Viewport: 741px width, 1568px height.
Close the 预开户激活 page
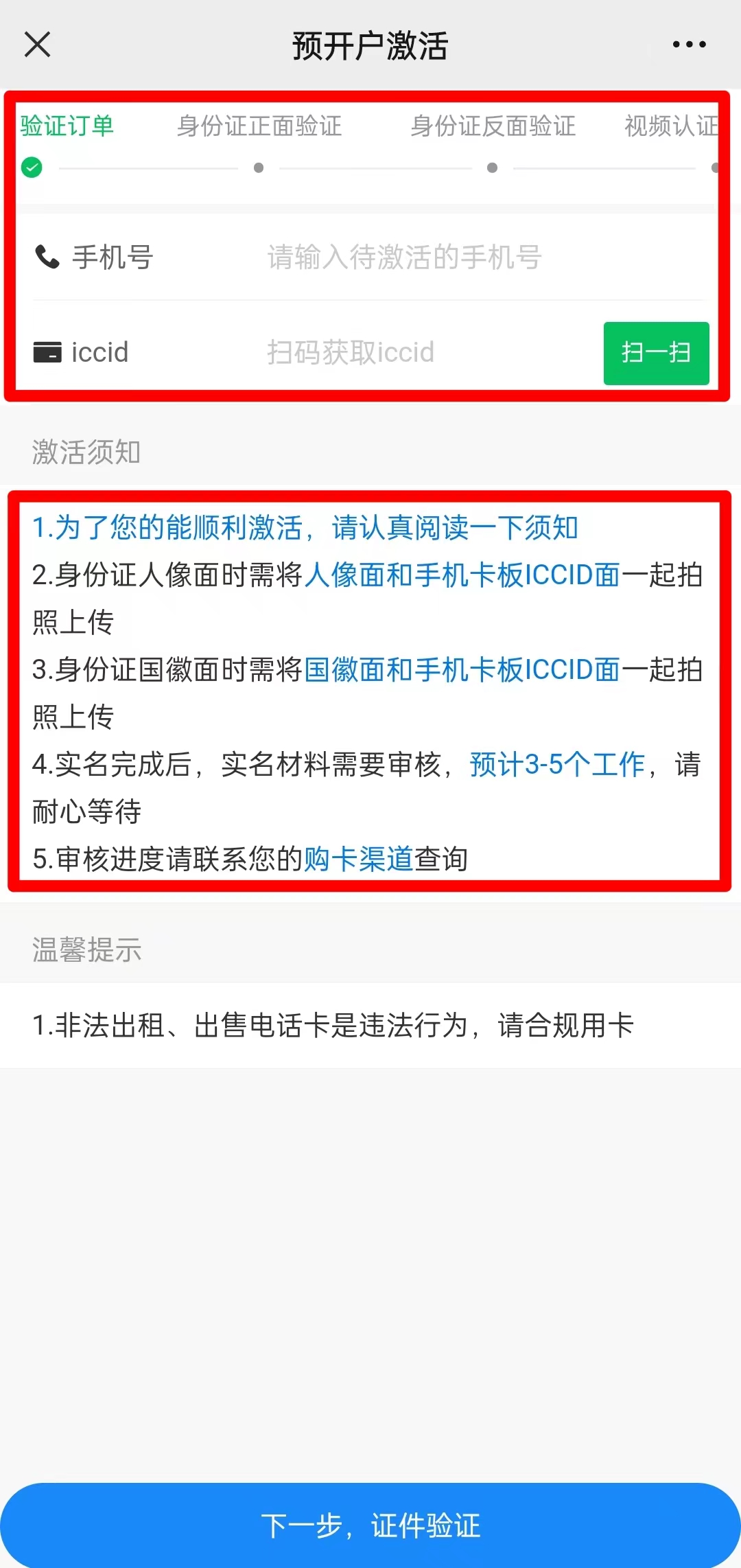[37, 45]
